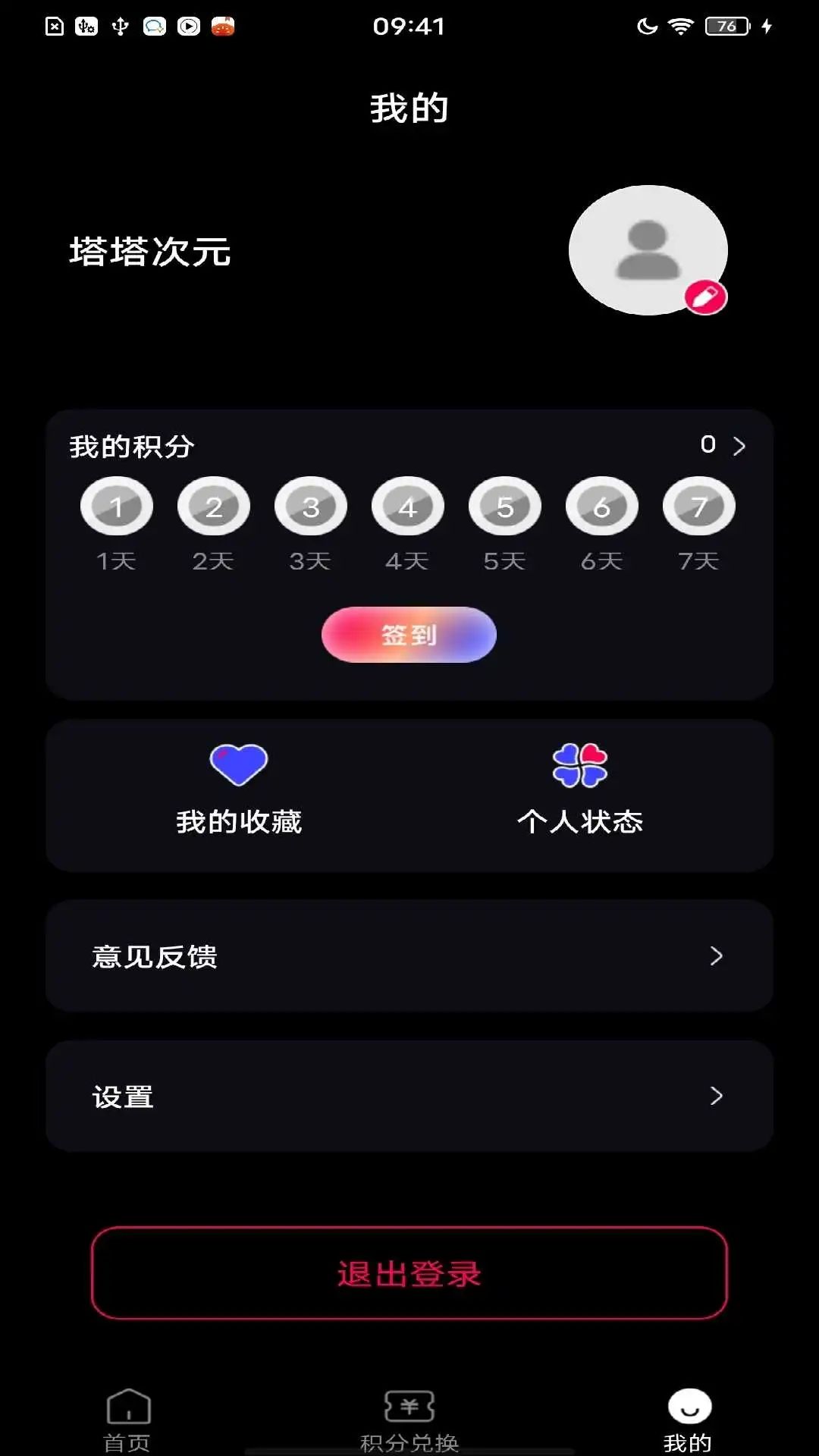
Task: Tap the profile avatar of 塔塔次元
Action: pos(651,250)
